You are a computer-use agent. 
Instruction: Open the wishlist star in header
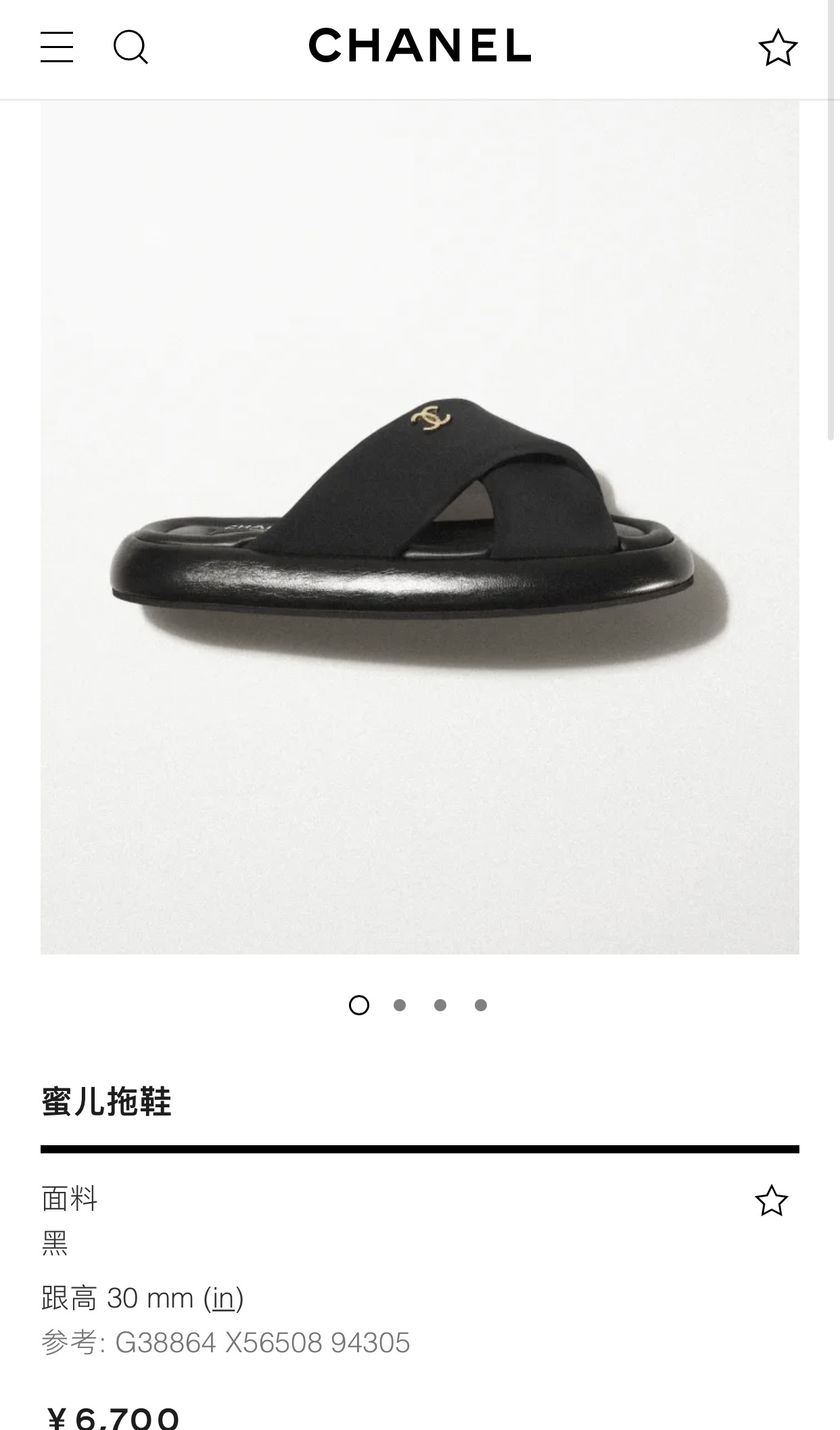(778, 47)
